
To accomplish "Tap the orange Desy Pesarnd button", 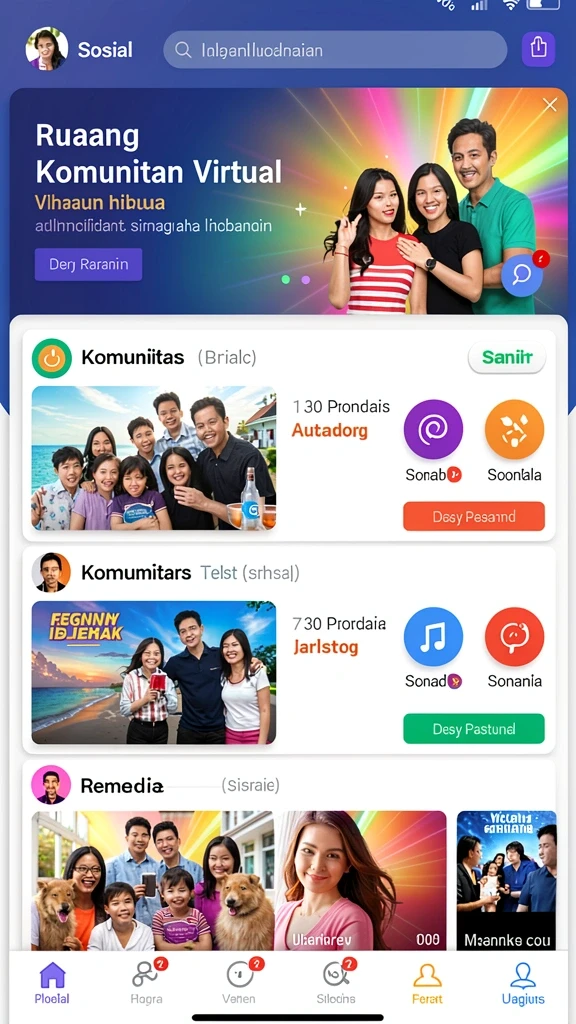I will point(474,517).
